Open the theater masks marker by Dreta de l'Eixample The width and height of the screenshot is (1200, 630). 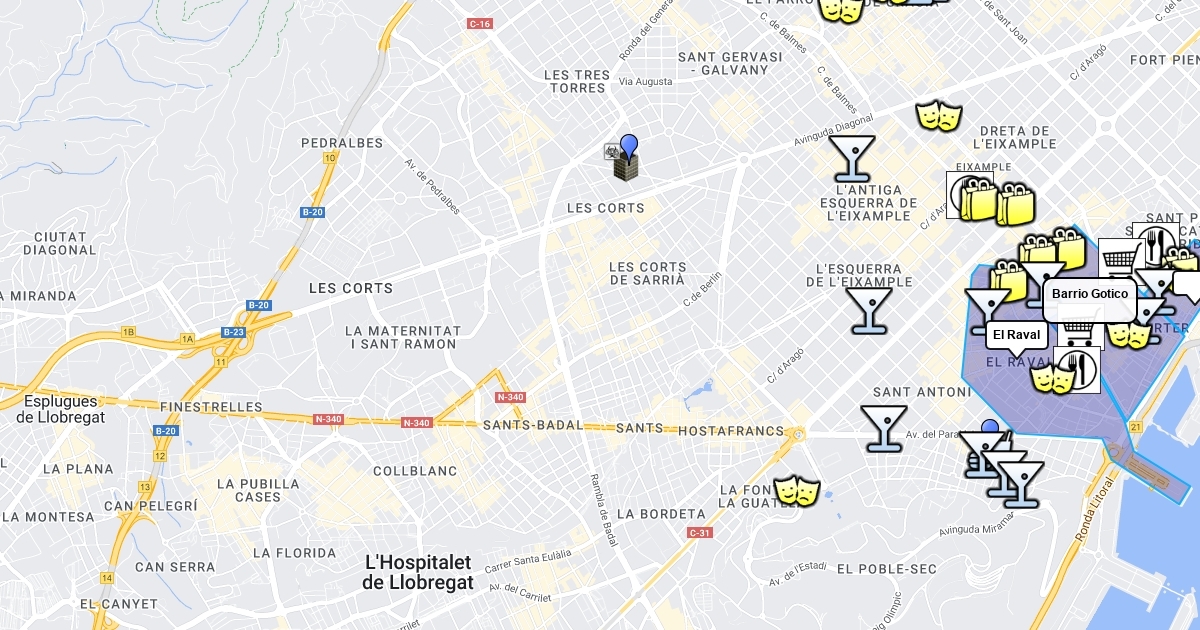(938, 115)
